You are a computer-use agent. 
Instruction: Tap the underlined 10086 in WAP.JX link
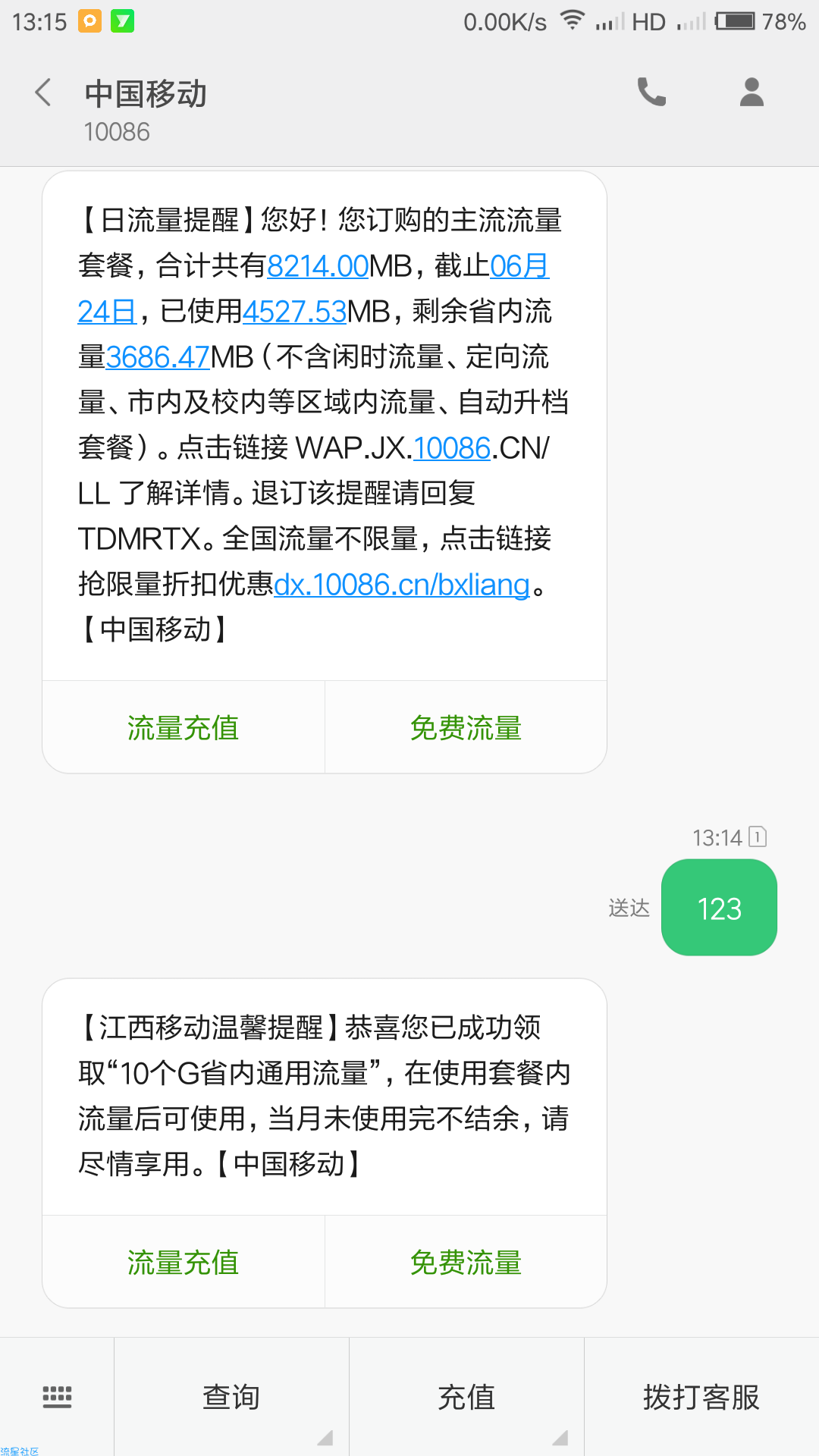tap(452, 448)
